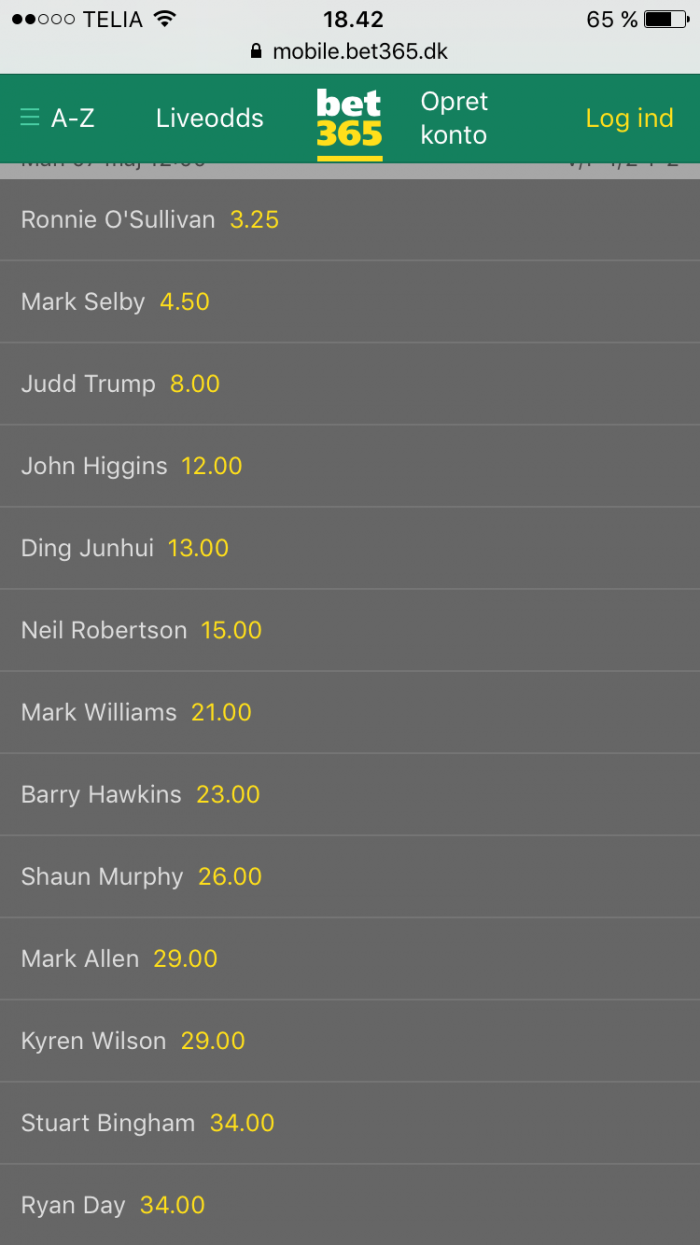Open the Log ind page
This screenshot has width=700, height=1245.
pyautogui.click(x=630, y=118)
